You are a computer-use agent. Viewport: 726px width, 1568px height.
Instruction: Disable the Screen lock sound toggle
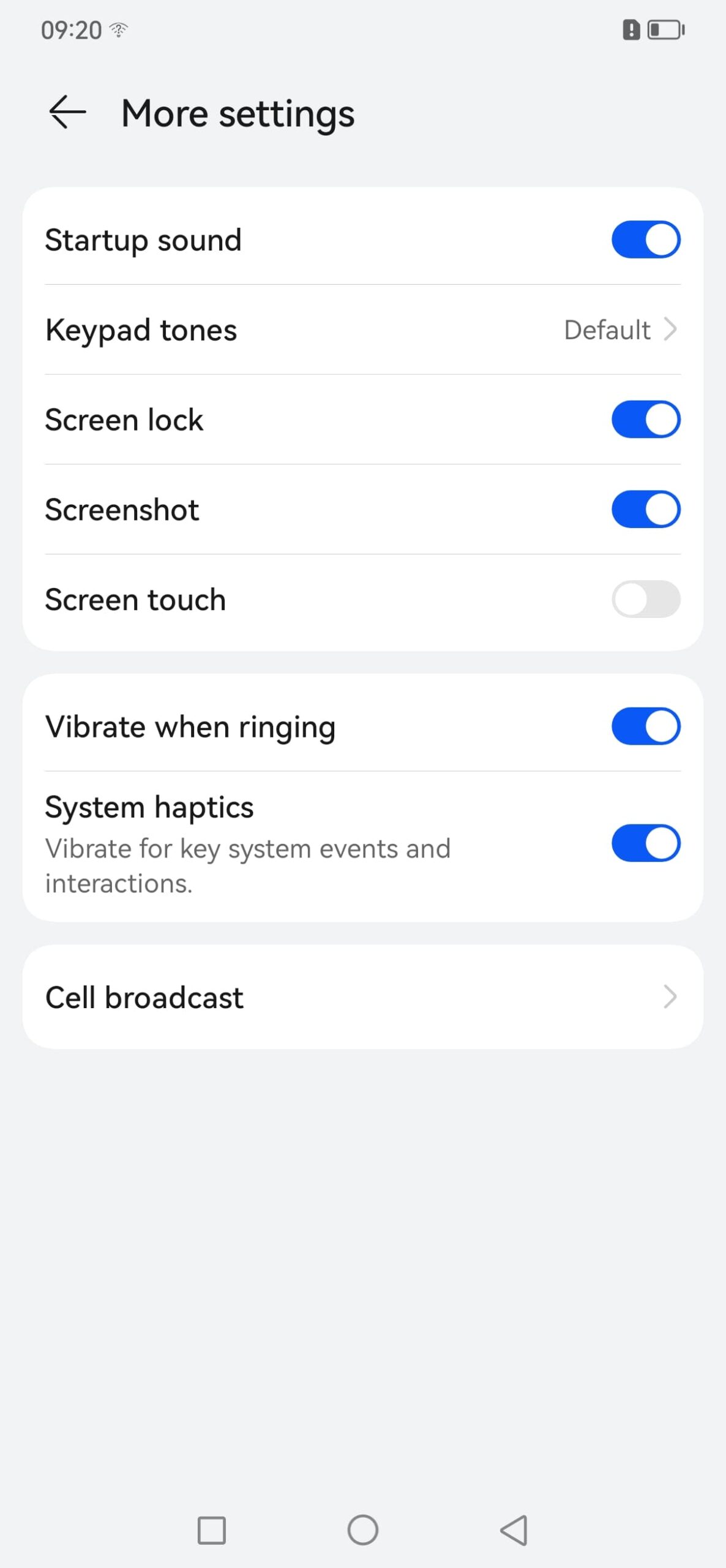(645, 420)
